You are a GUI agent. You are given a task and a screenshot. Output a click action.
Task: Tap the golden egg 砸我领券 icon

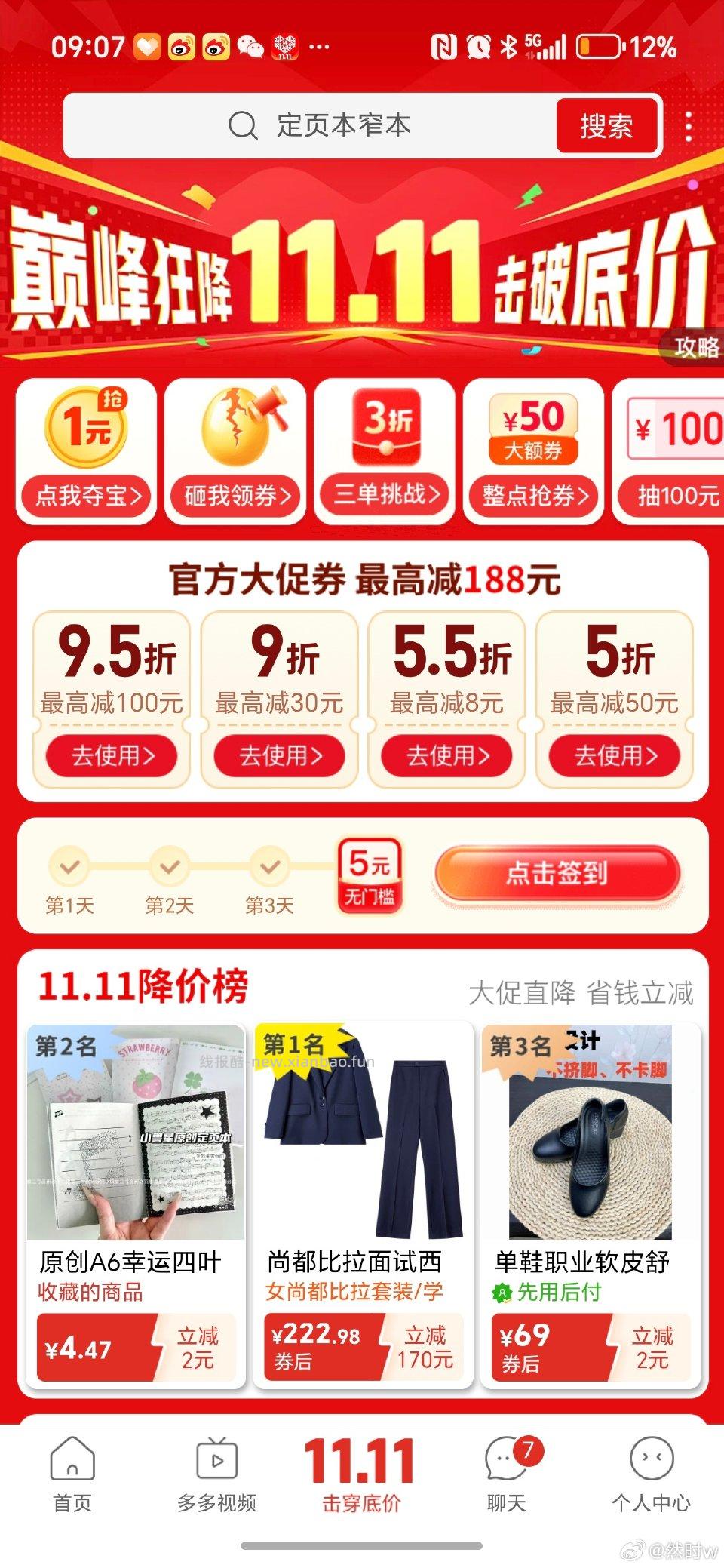235,451
